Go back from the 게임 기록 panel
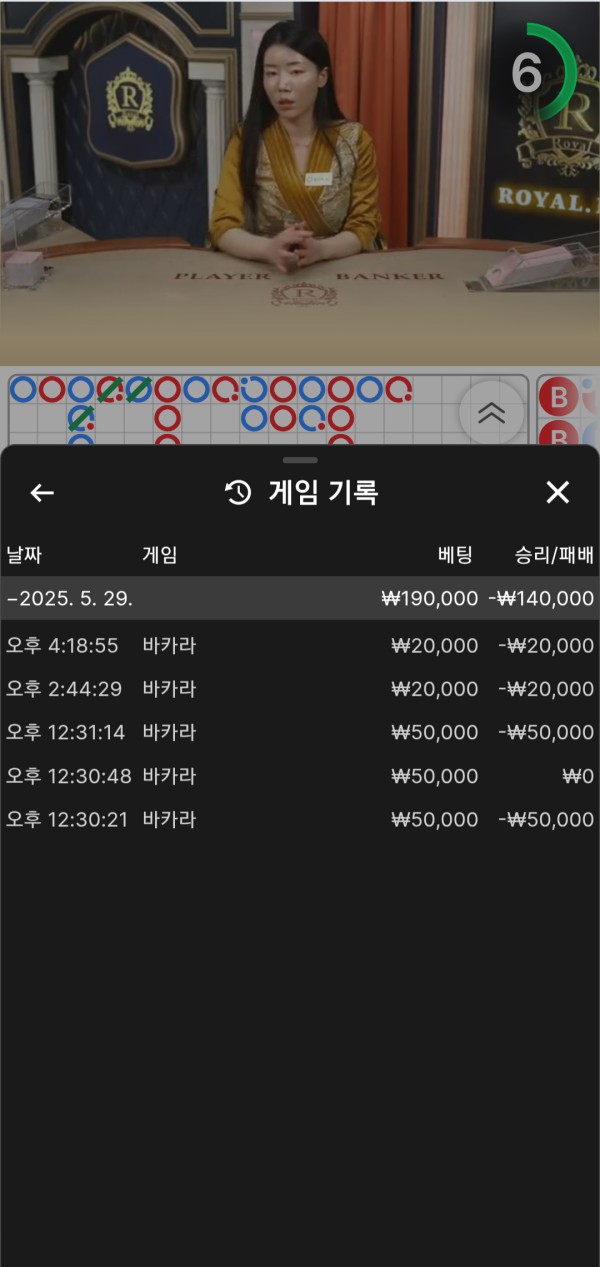The image size is (600, 1267). click(x=42, y=492)
